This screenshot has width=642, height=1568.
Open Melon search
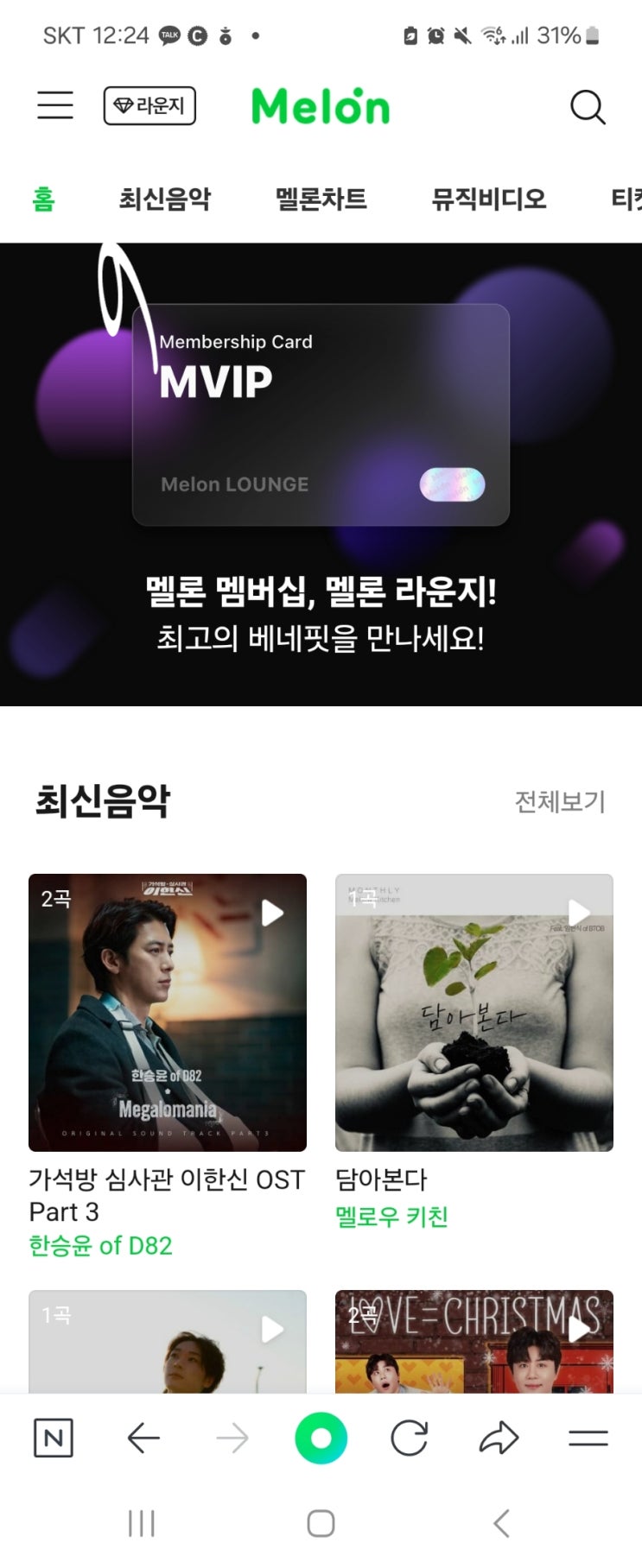pos(588,107)
